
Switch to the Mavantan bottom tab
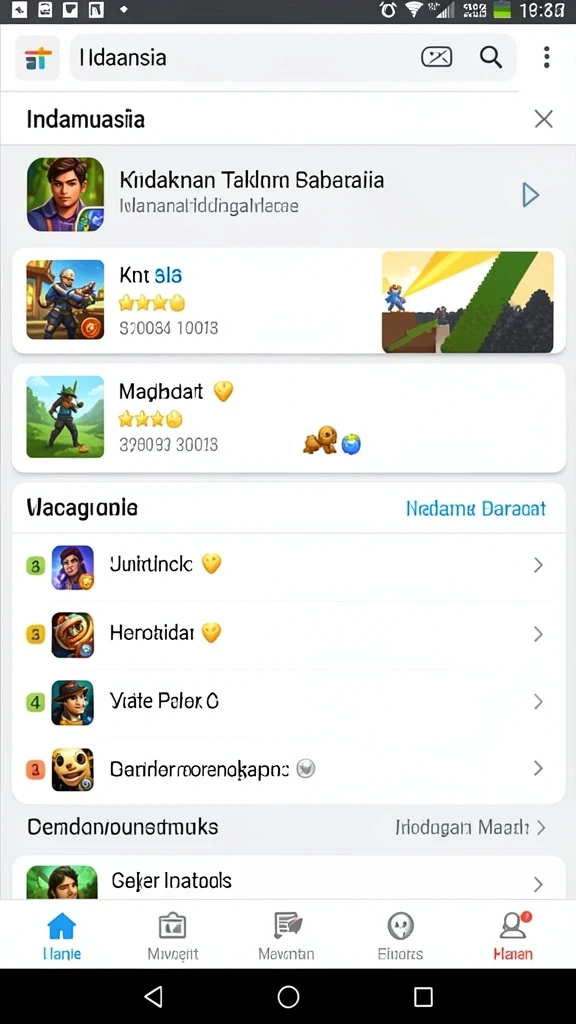(286, 936)
